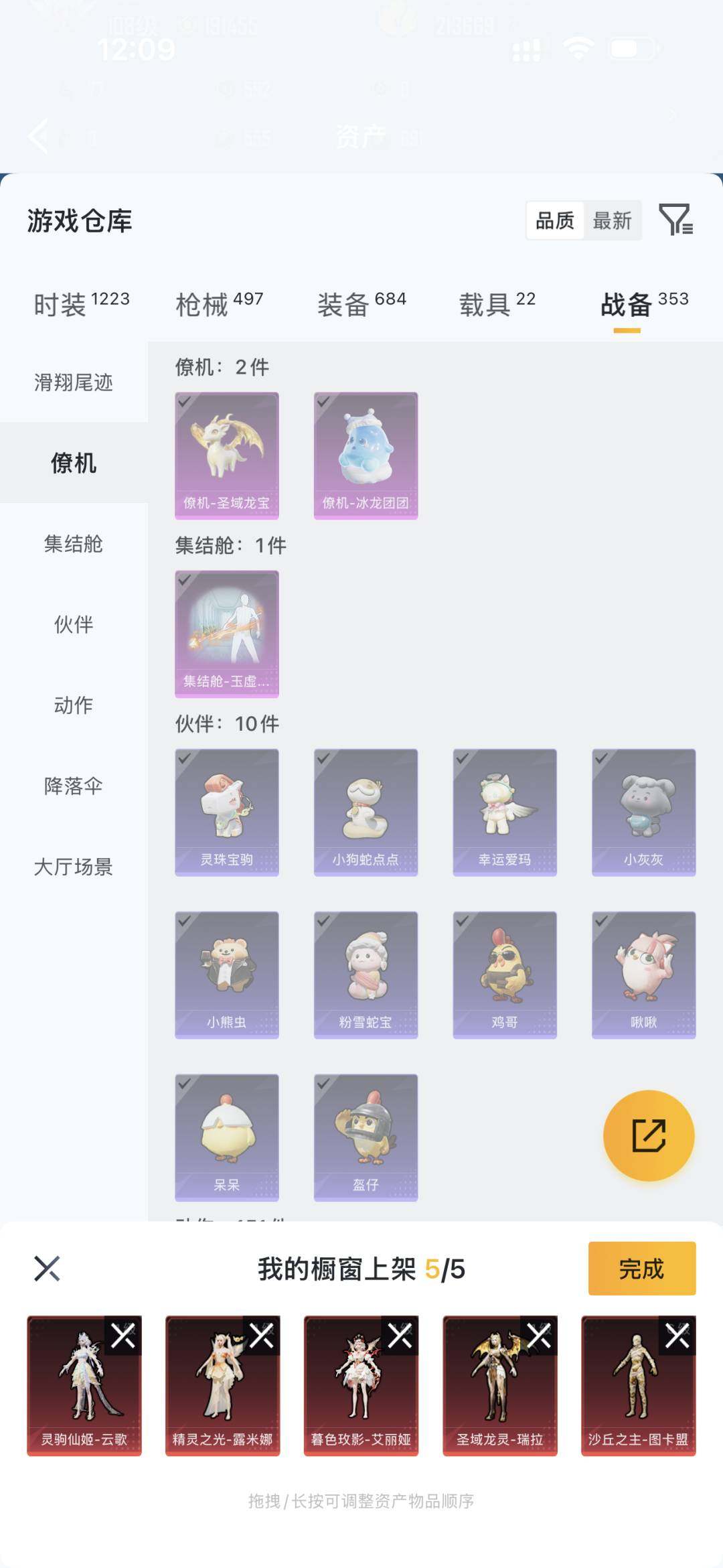Switch sorting to 最新
723x1568 pixels.
coord(613,221)
